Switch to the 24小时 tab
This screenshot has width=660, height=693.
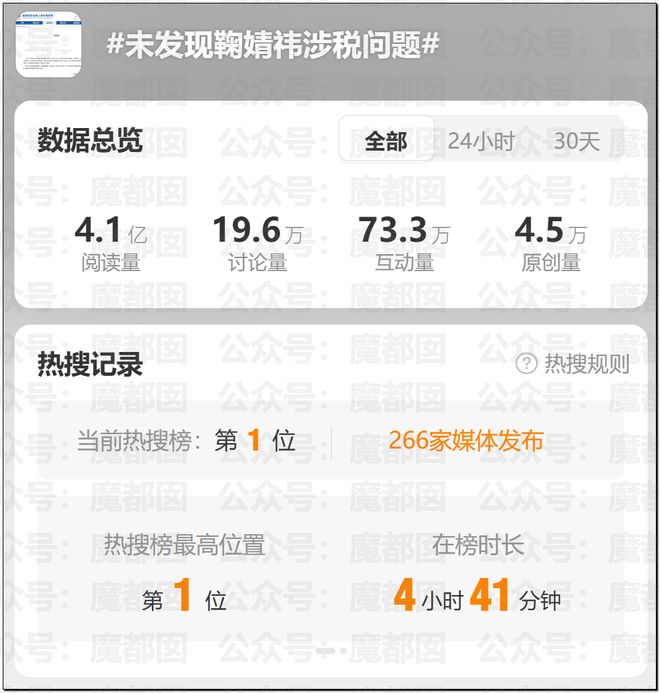[x=480, y=141]
